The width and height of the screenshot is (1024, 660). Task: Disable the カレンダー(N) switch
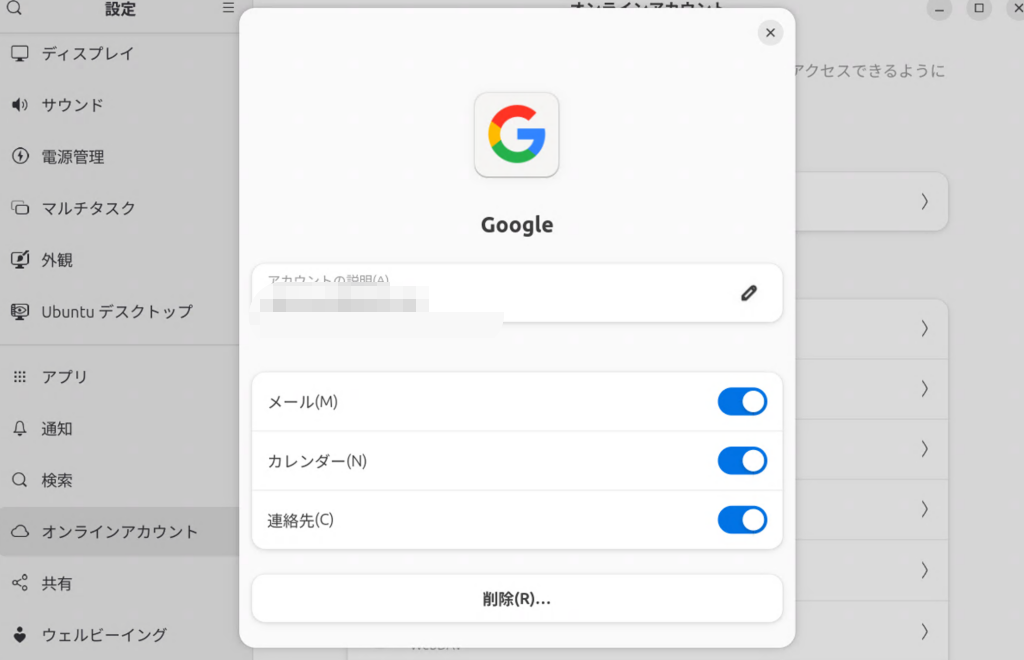(x=742, y=461)
